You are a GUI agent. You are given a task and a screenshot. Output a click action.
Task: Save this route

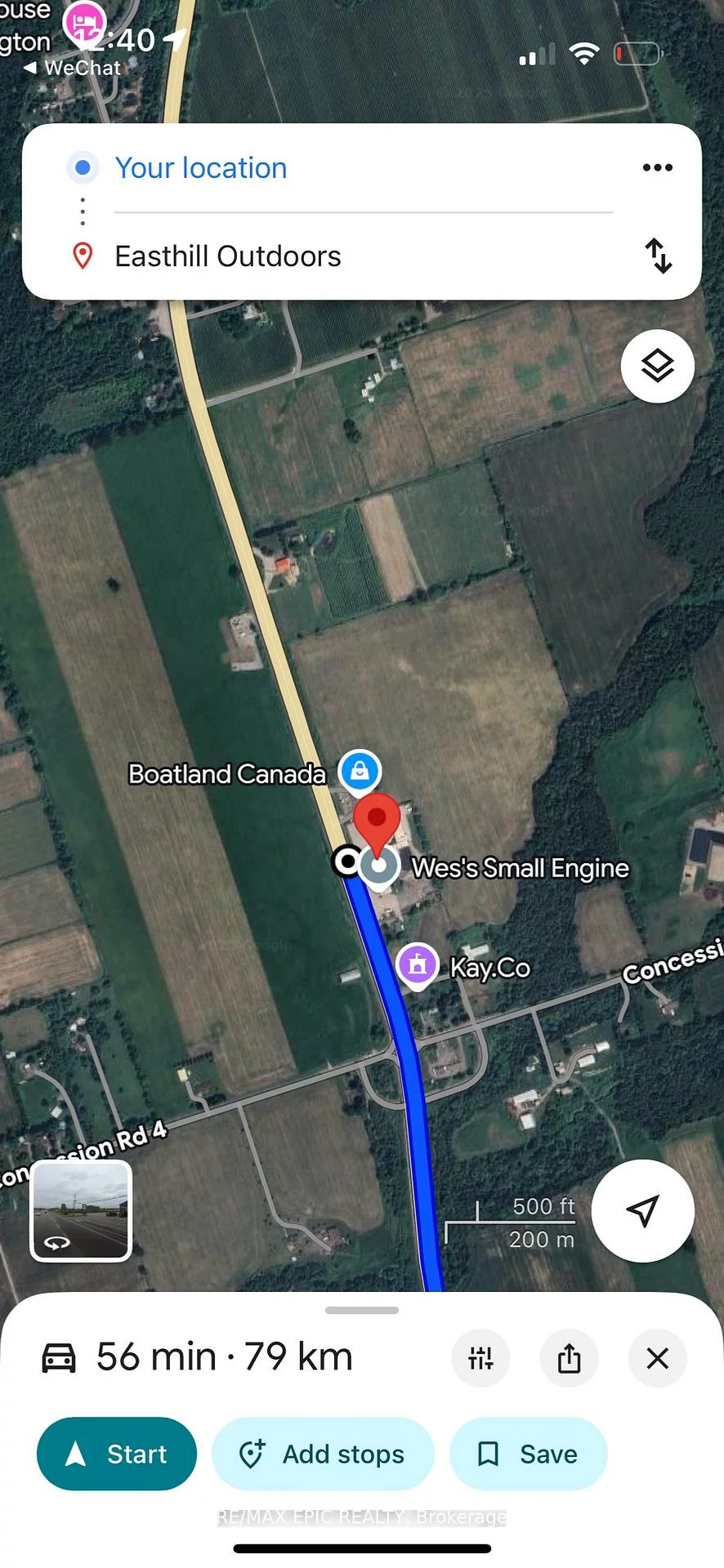(x=528, y=1454)
